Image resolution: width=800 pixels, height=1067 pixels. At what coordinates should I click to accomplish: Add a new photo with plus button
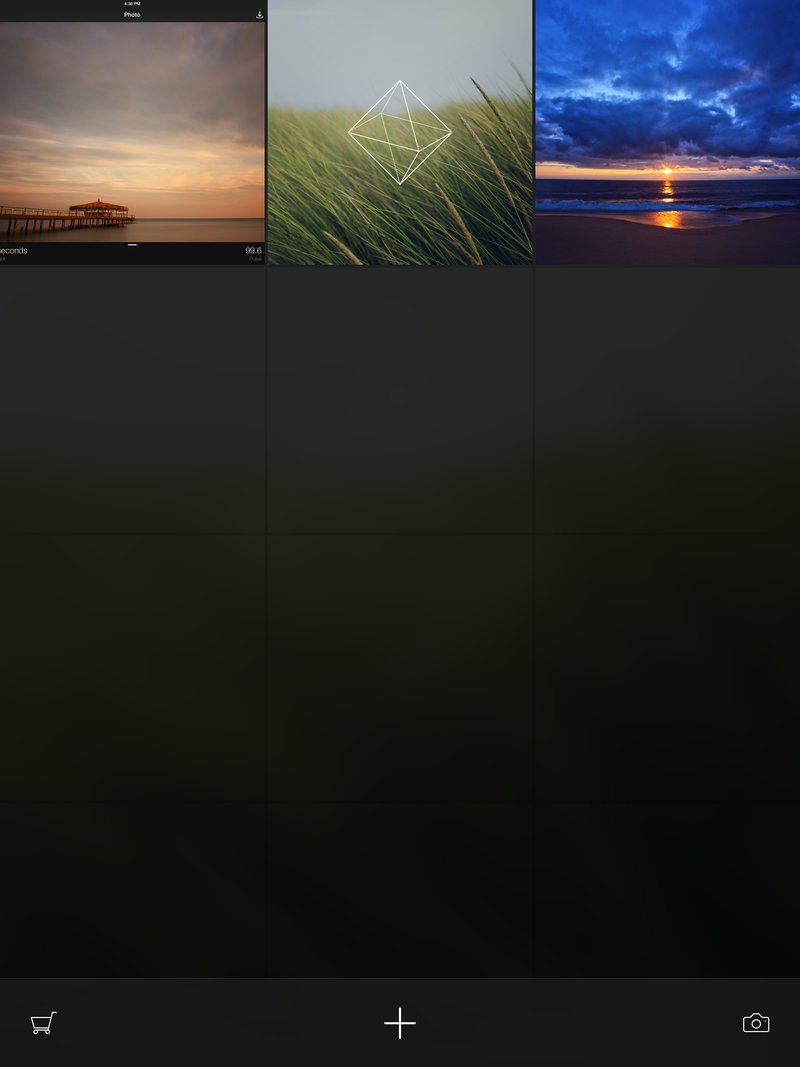400,1023
